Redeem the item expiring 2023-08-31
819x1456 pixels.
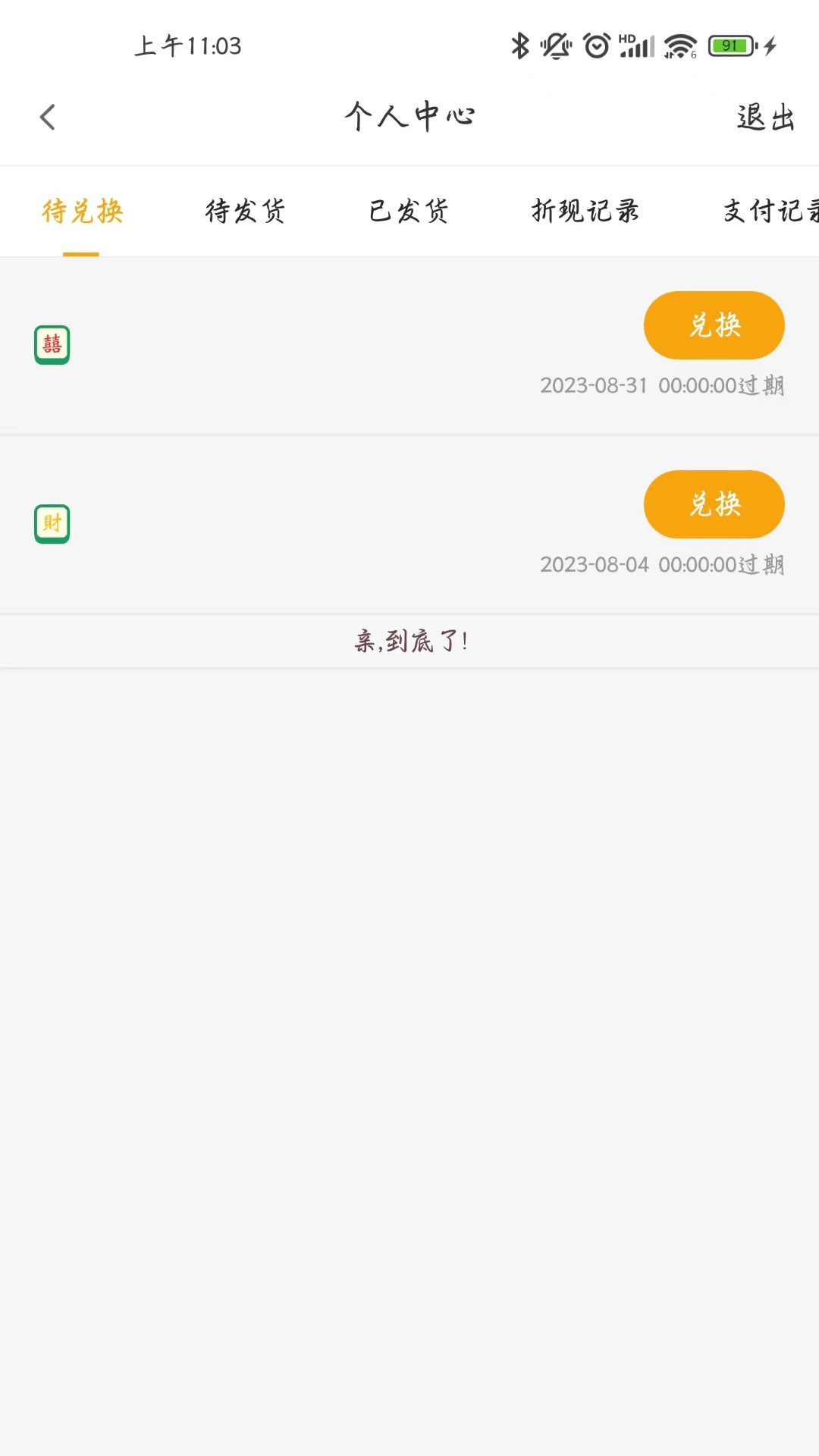pyautogui.click(x=714, y=325)
